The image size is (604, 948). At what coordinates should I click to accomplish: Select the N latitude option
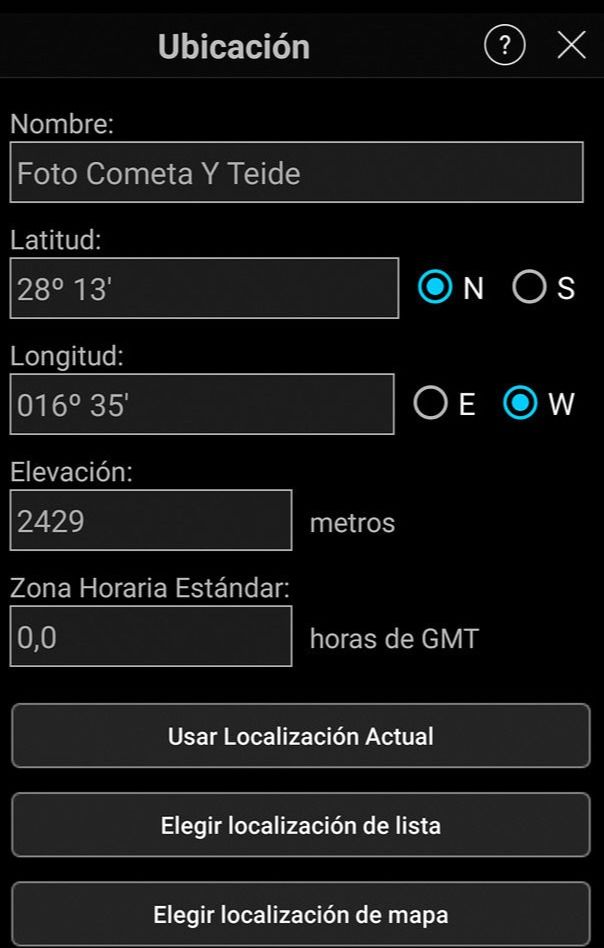(435, 288)
